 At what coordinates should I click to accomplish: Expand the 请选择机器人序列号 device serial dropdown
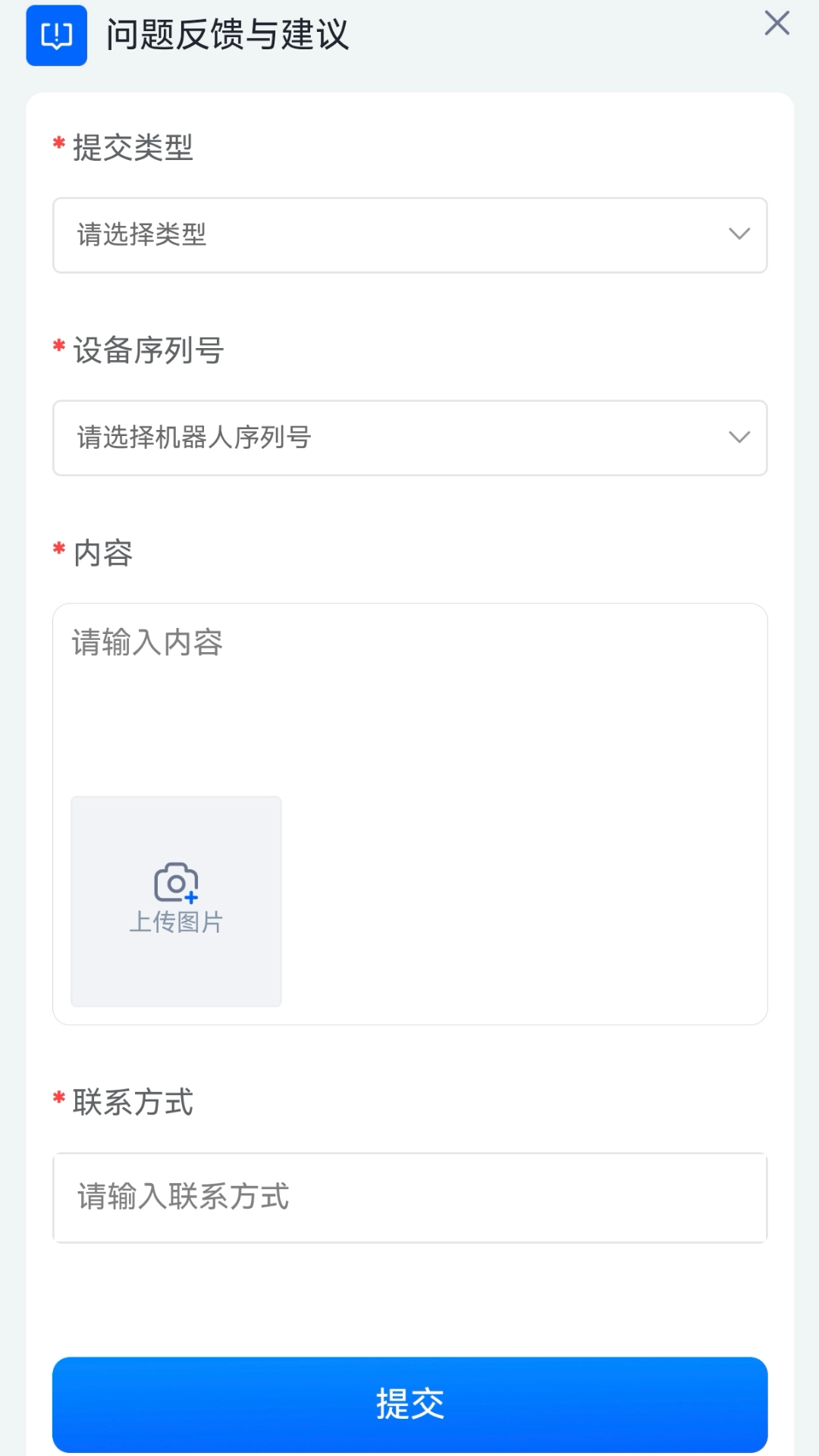(x=409, y=438)
